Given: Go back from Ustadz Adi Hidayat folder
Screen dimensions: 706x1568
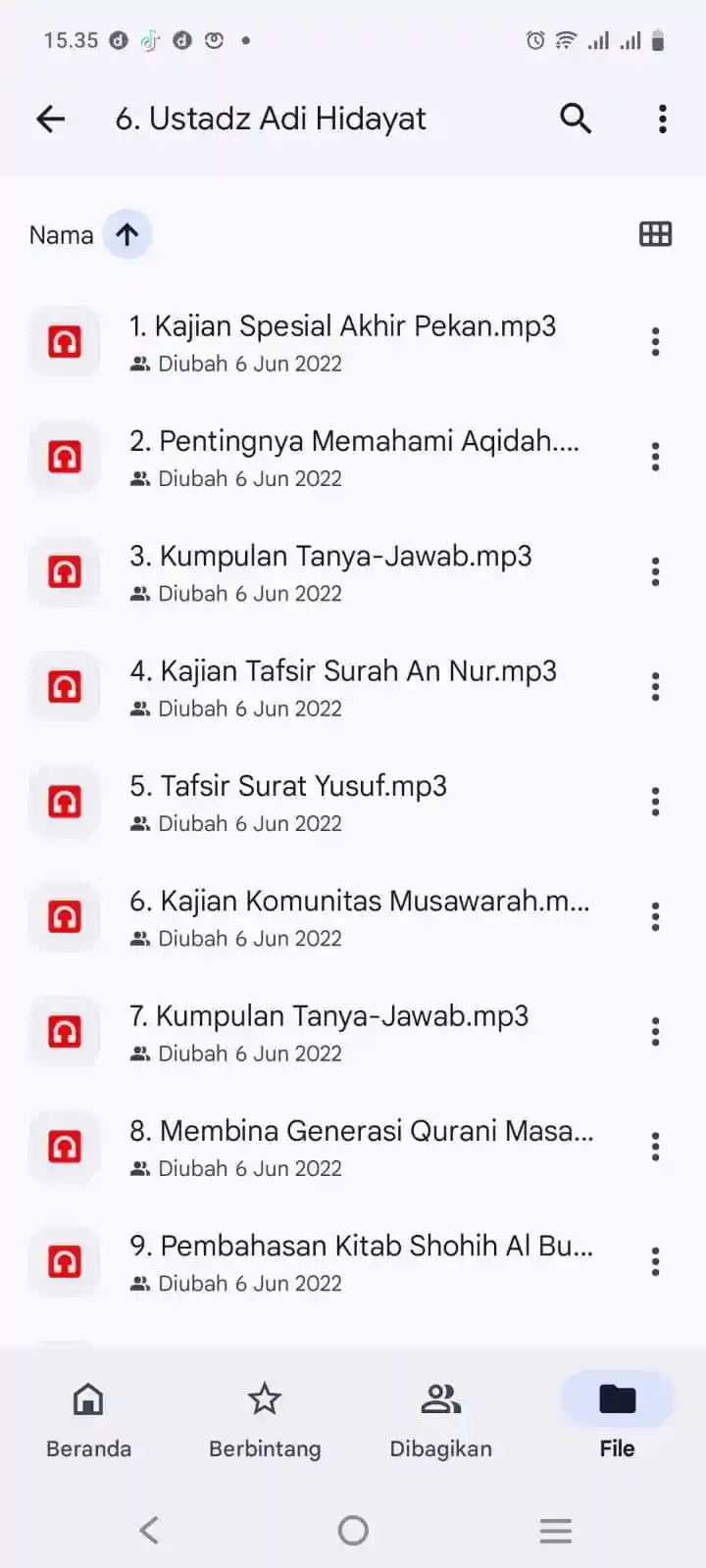Looking at the screenshot, I should point(50,119).
